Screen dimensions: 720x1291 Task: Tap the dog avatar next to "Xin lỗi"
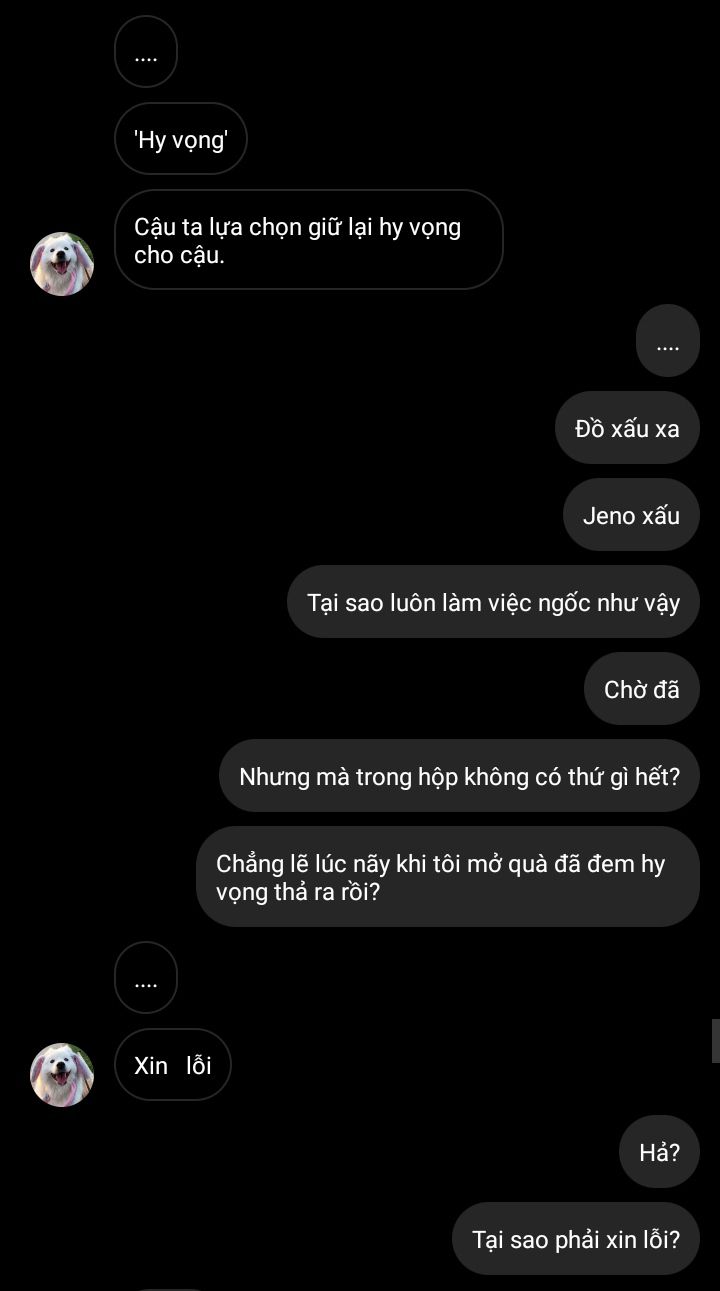pyautogui.click(x=63, y=1075)
